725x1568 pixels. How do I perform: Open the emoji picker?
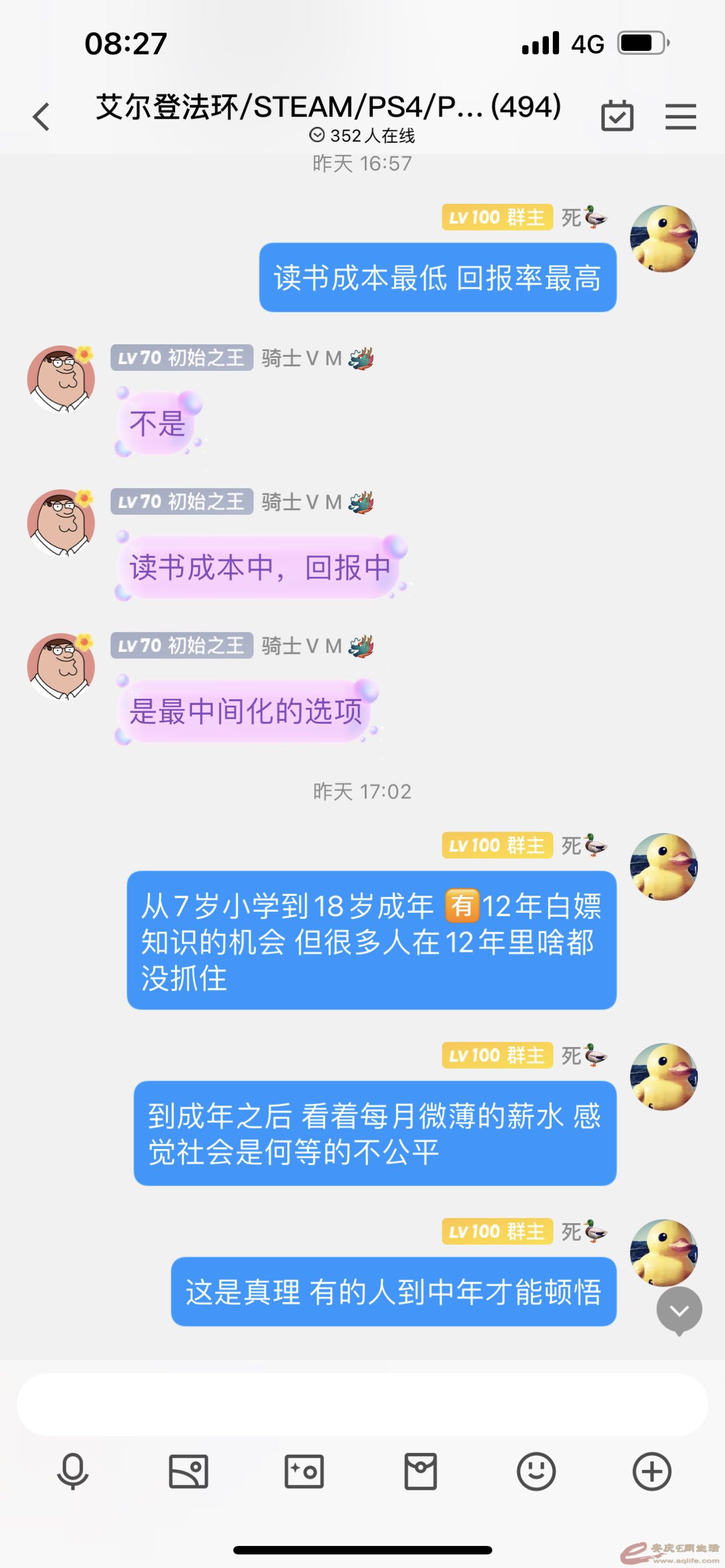tap(536, 1472)
